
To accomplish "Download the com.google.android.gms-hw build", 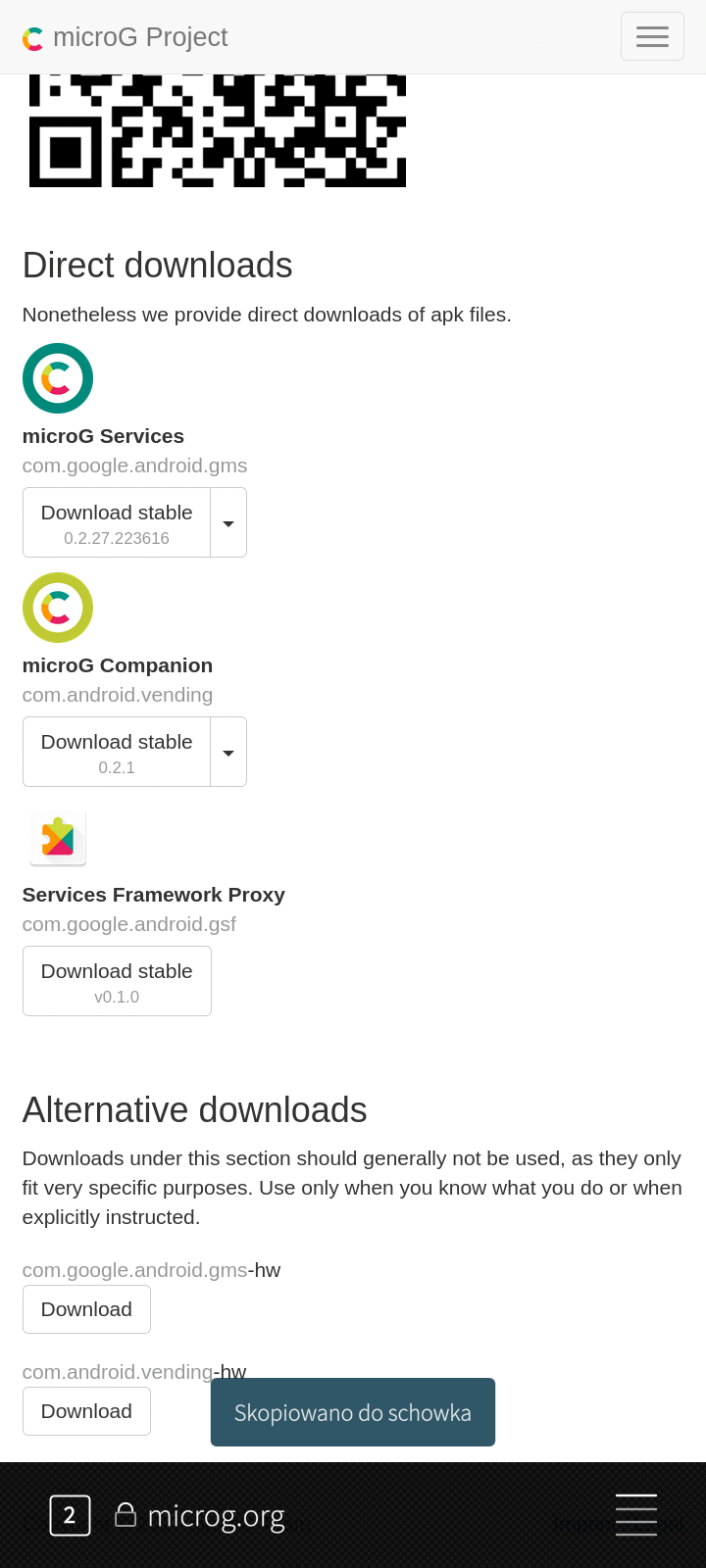I will click(86, 1309).
